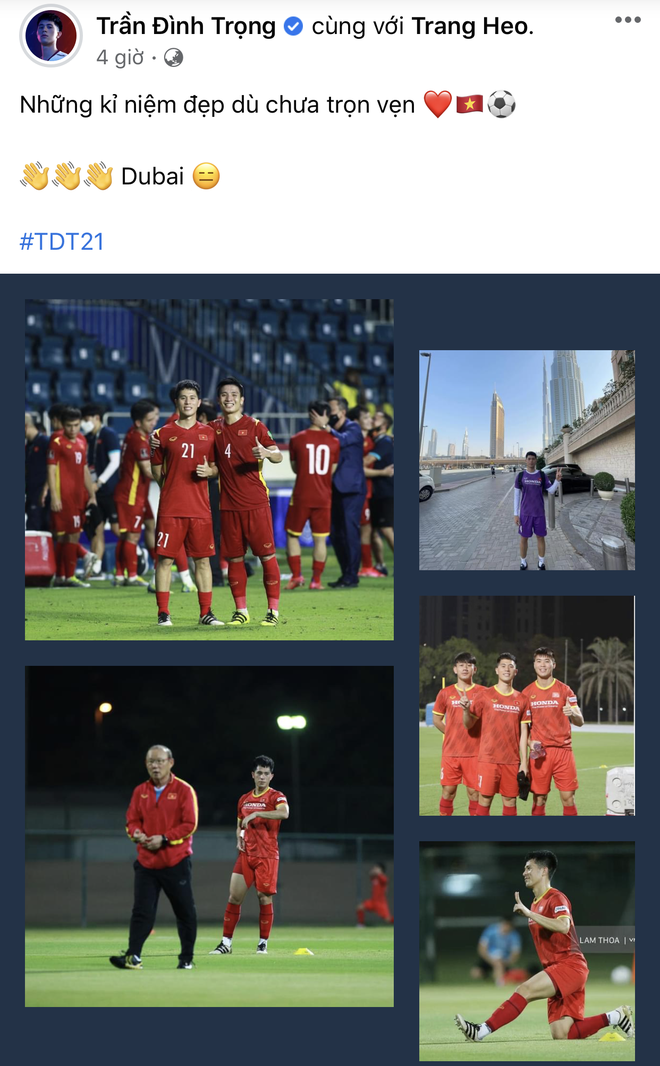Open the photo of players 21 and 4
Viewport: 660px width, 1066px height.
click(x=209, y=469)
